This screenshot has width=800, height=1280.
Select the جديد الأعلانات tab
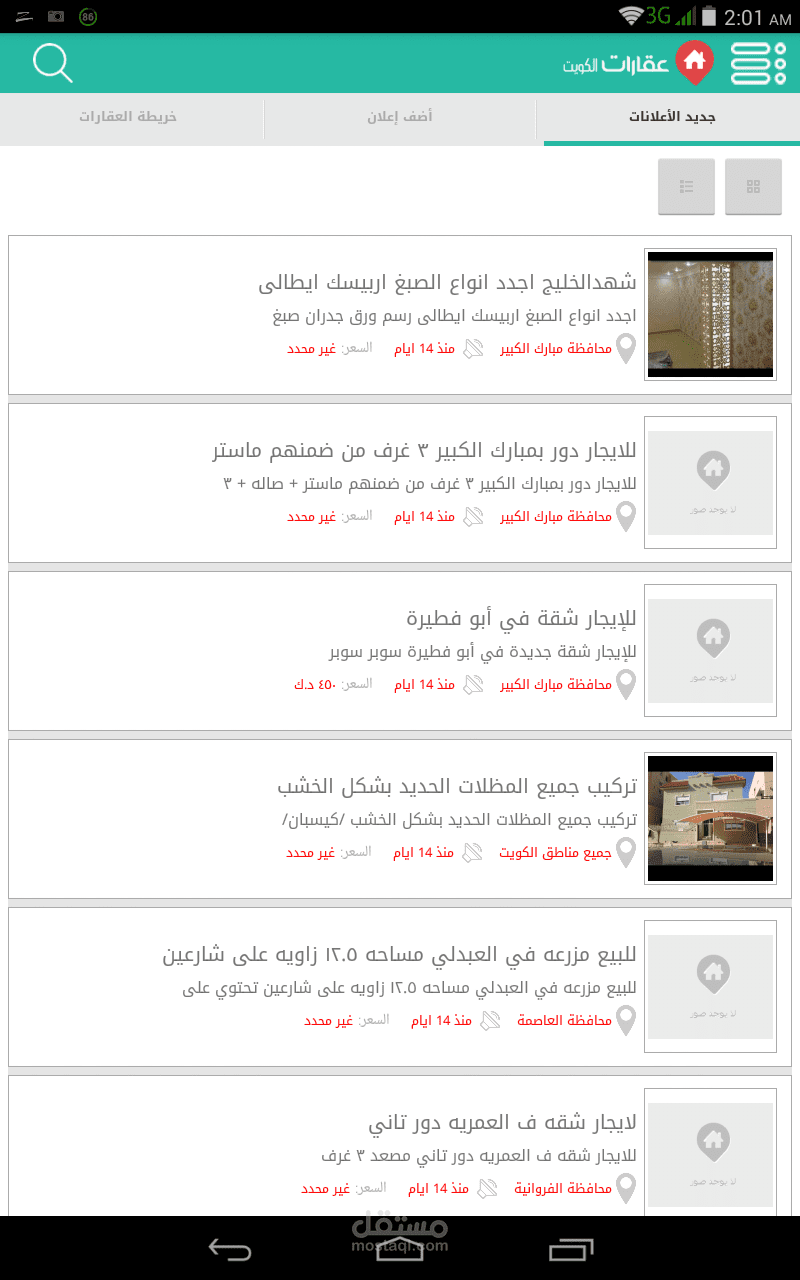668,118
